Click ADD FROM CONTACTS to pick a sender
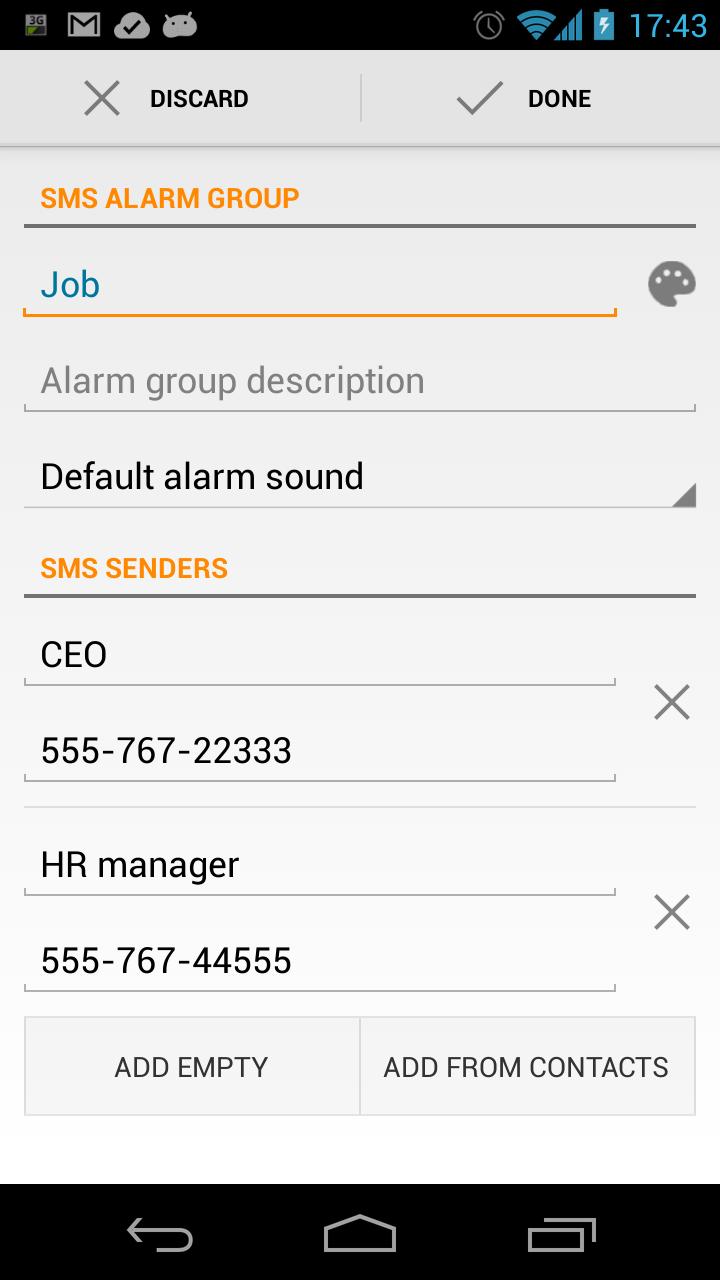 tap(525, 1066)
